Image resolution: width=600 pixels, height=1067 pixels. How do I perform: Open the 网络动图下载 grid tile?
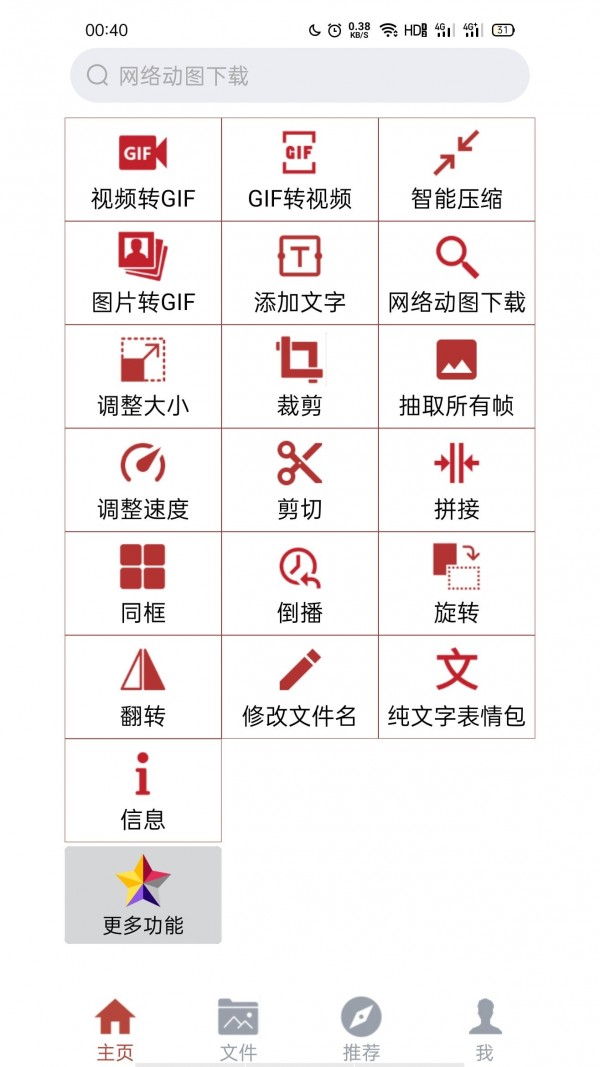point(457,273)
